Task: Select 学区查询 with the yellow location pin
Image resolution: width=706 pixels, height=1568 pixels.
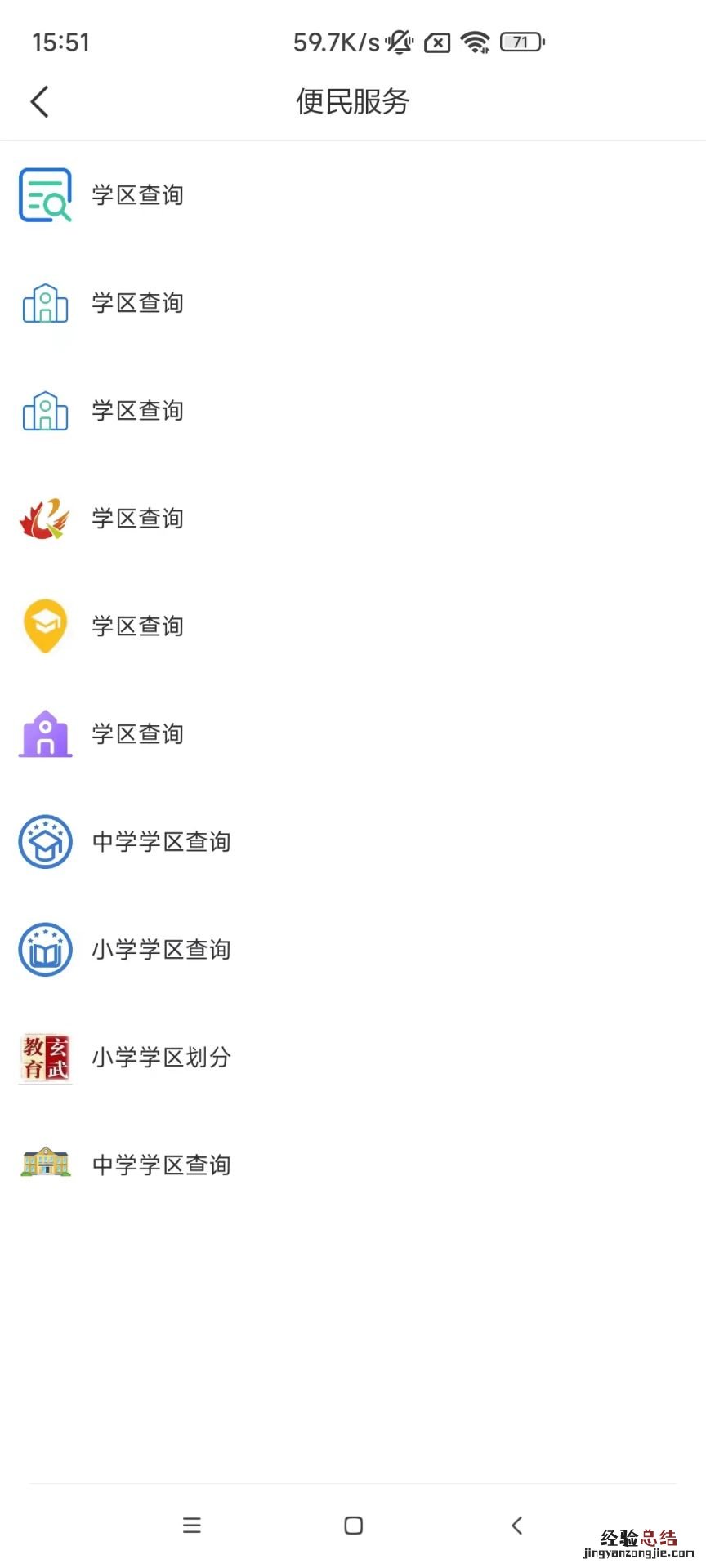Action: coord(136,626)
